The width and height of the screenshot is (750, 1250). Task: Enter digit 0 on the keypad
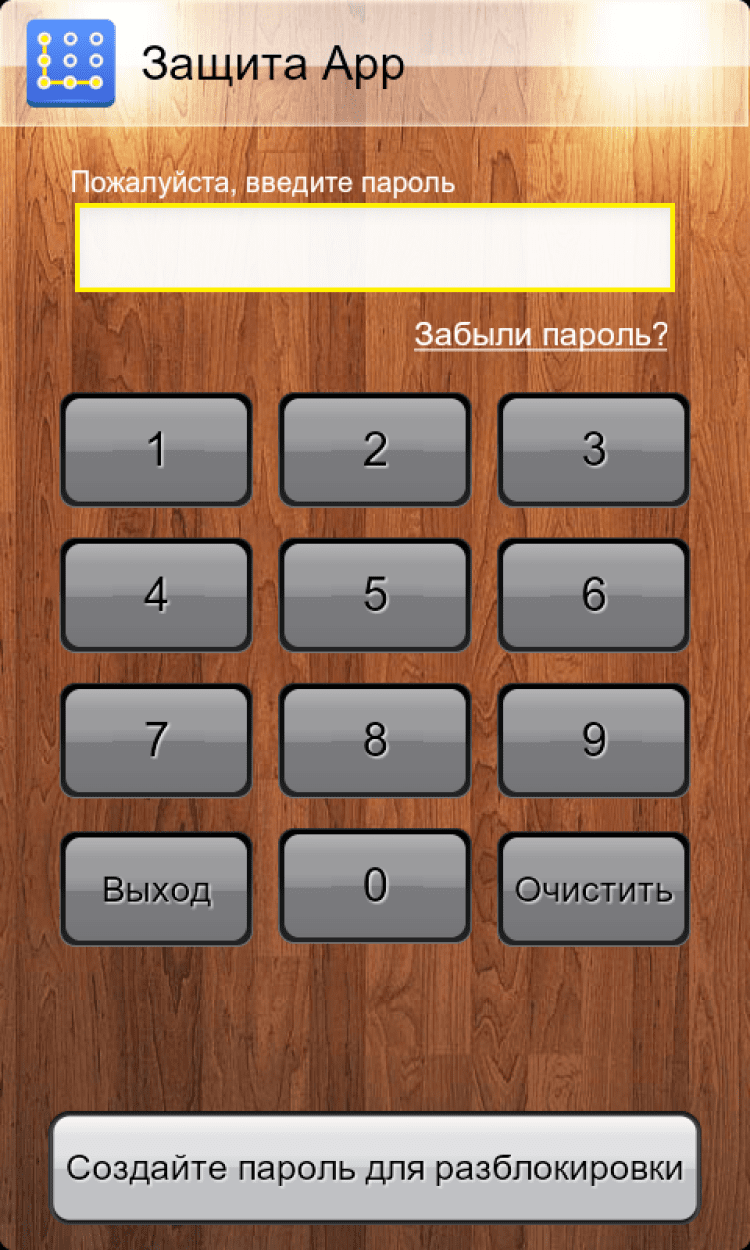point(375,886)
